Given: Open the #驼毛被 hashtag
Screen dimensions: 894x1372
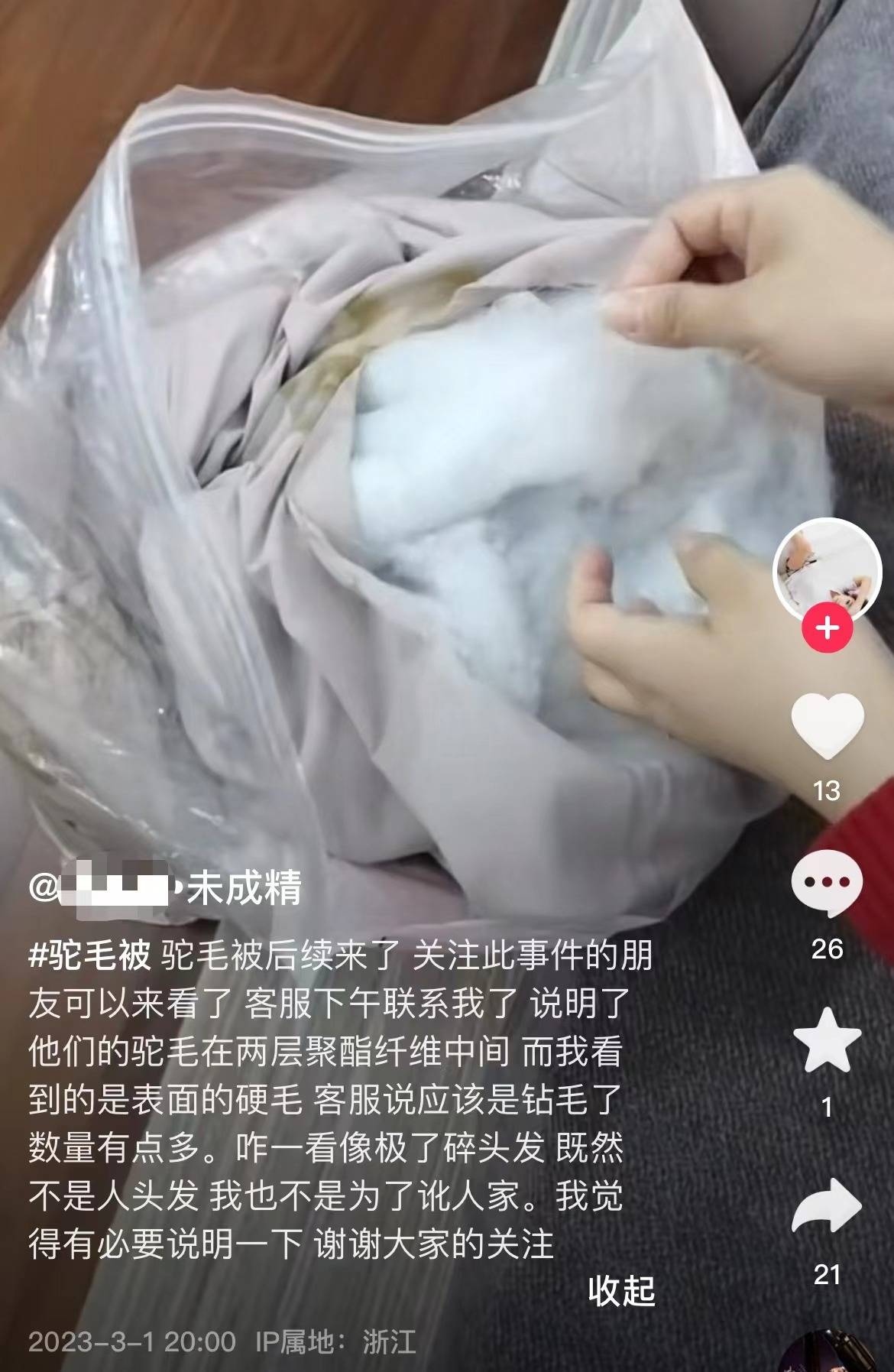Looking at the screenshot, I should coord(89,957).
